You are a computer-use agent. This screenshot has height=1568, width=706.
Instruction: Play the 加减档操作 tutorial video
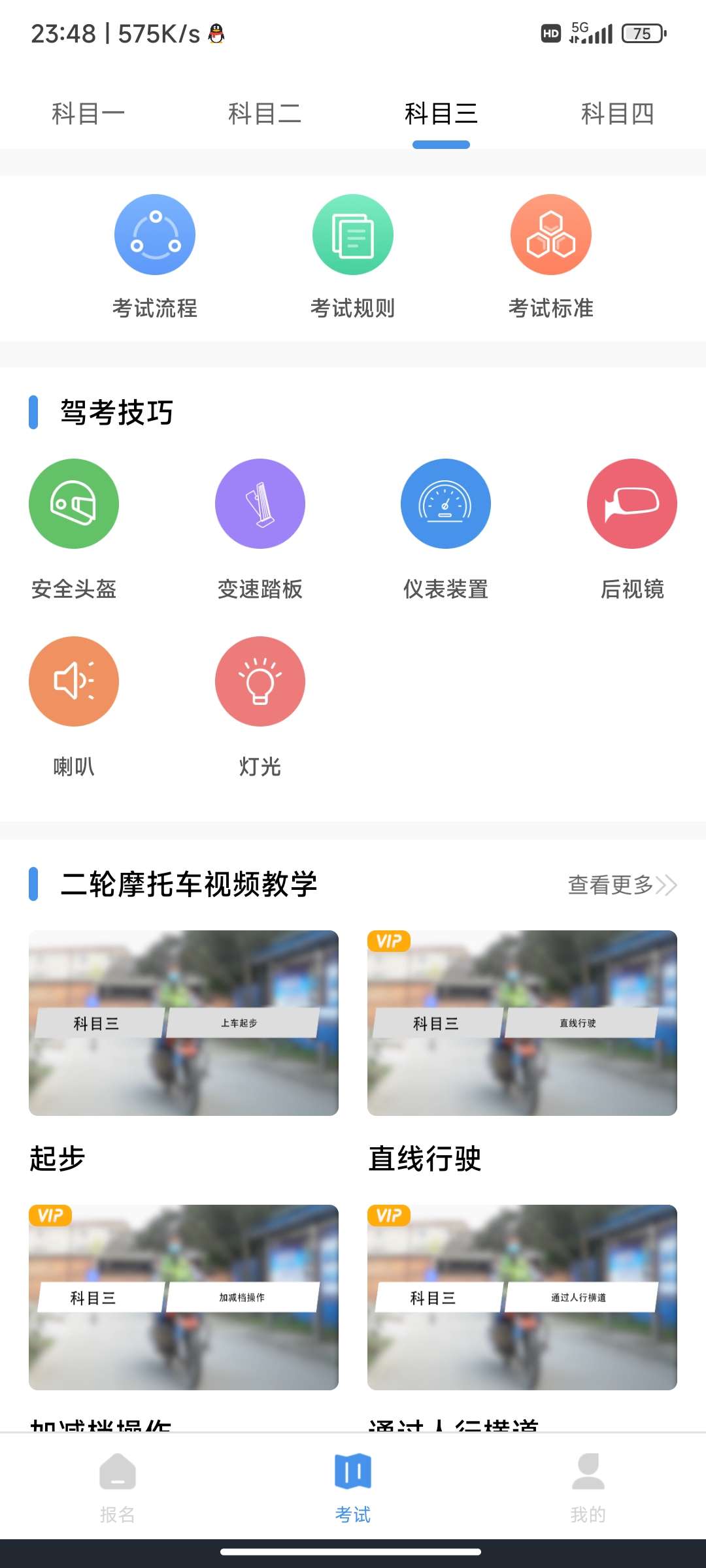pyautogui.click(x=184, y=1298)
